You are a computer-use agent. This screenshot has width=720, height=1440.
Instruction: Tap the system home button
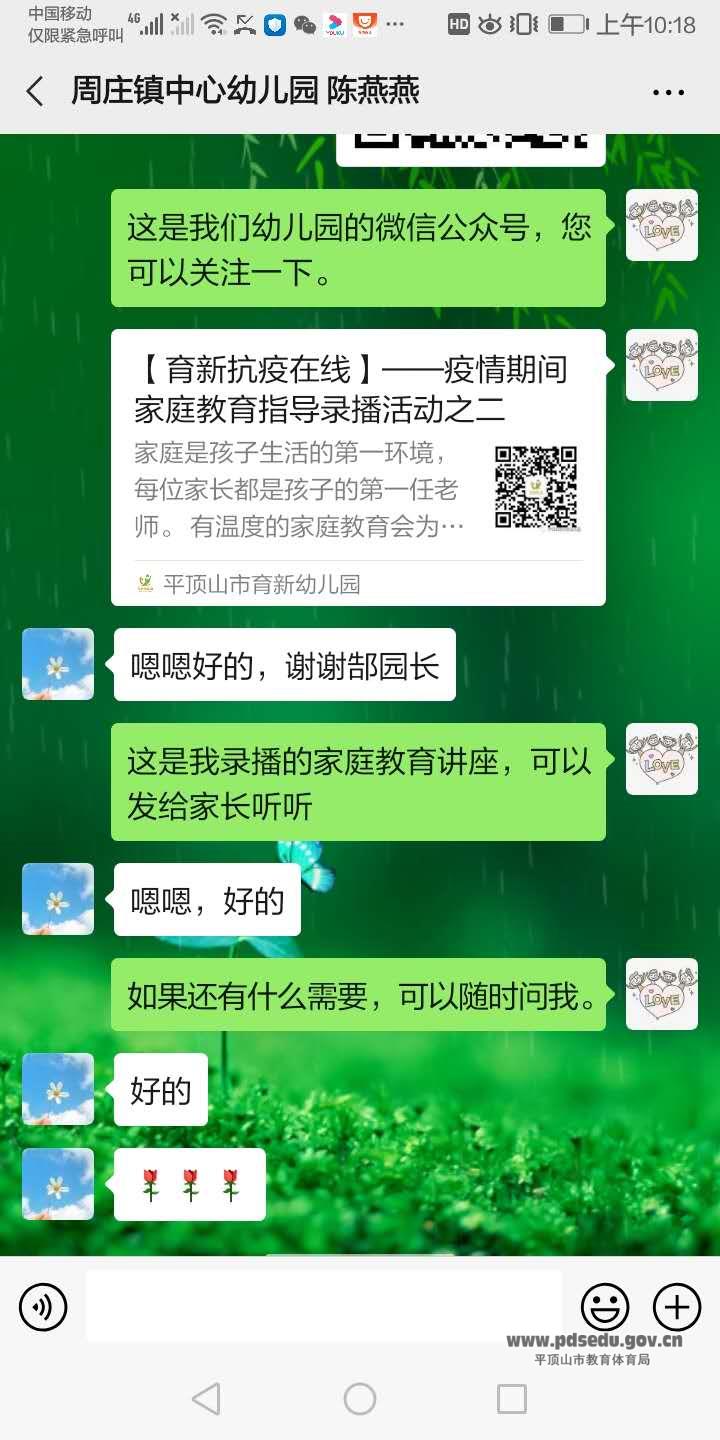[360, 1399]
